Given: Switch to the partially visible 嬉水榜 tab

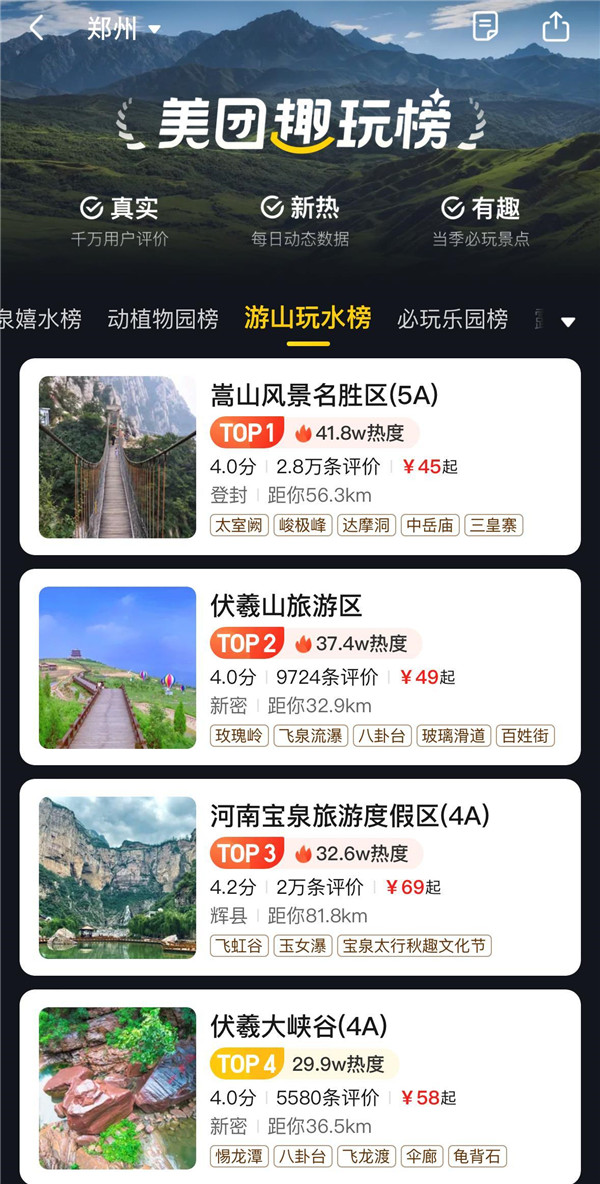Looking at the screenshot, I should click(x=40, y=319).
